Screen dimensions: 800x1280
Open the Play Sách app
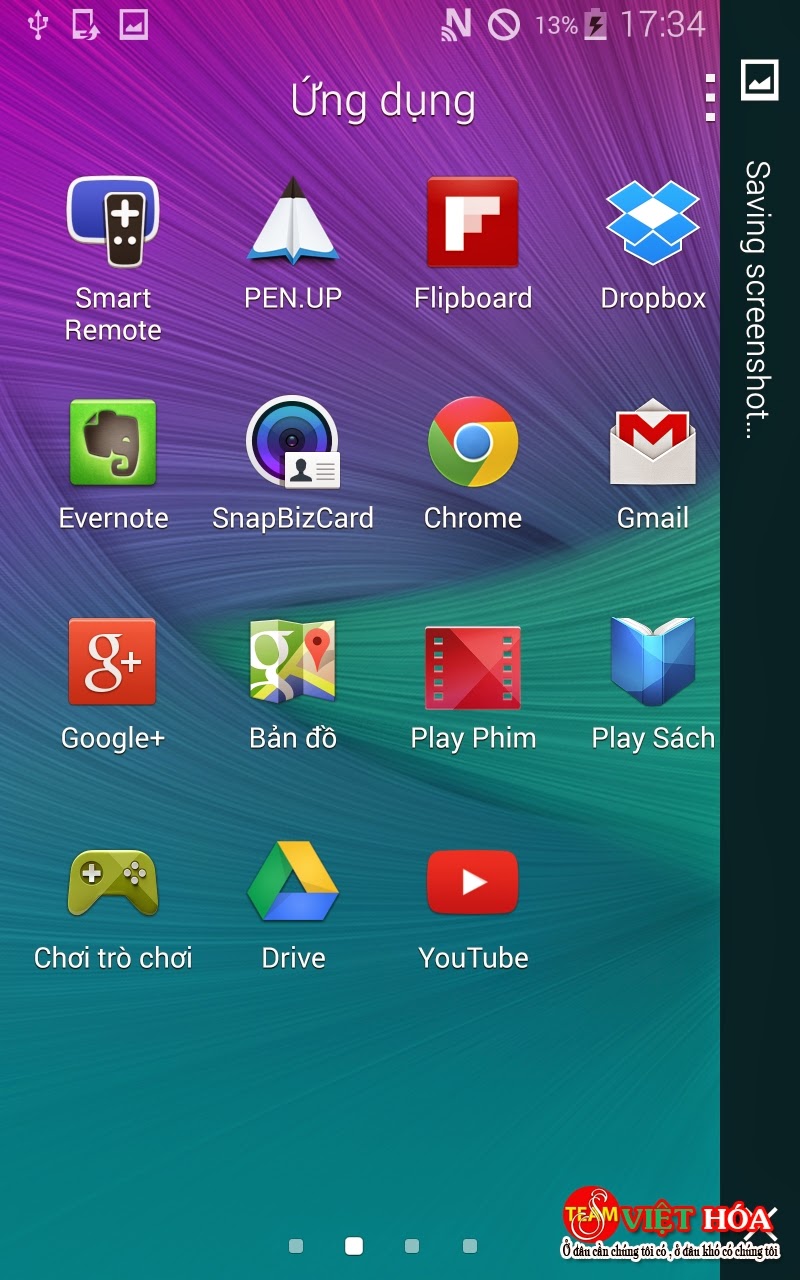pyautogui.click(x=653, y=663)
